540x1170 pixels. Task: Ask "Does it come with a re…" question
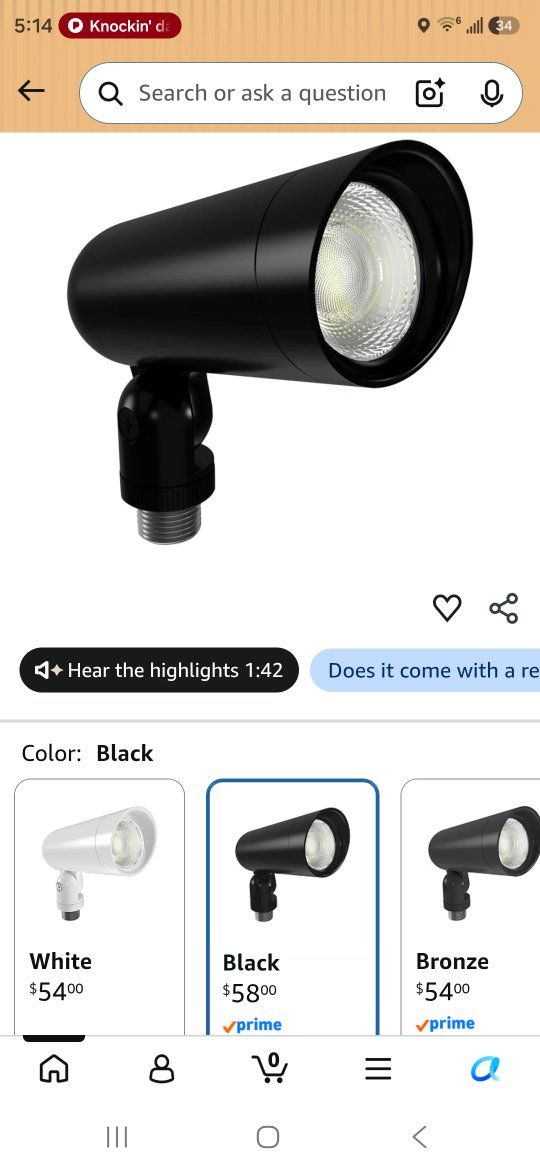(x=425, y=670)
